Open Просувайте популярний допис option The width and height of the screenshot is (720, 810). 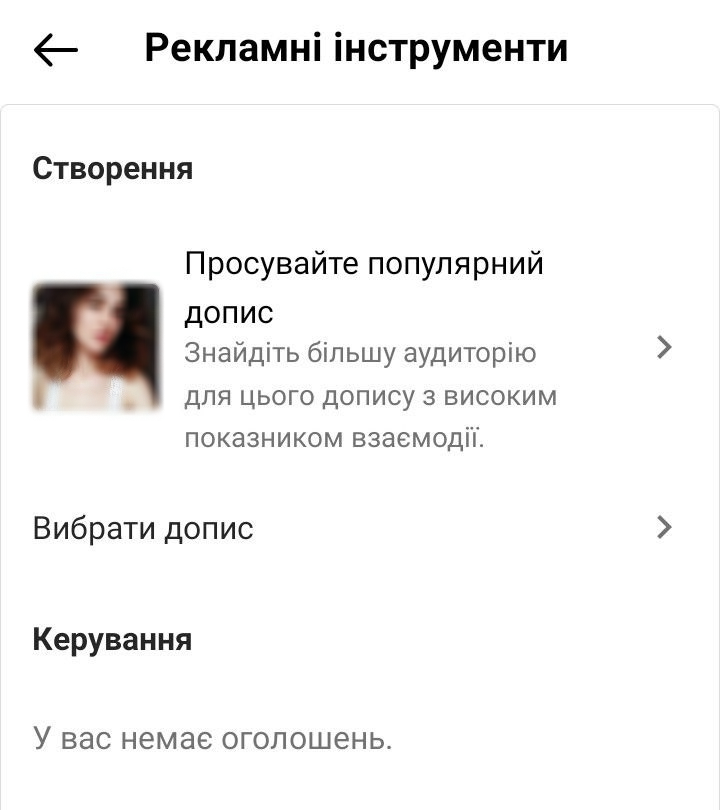[x=364, y=347]
